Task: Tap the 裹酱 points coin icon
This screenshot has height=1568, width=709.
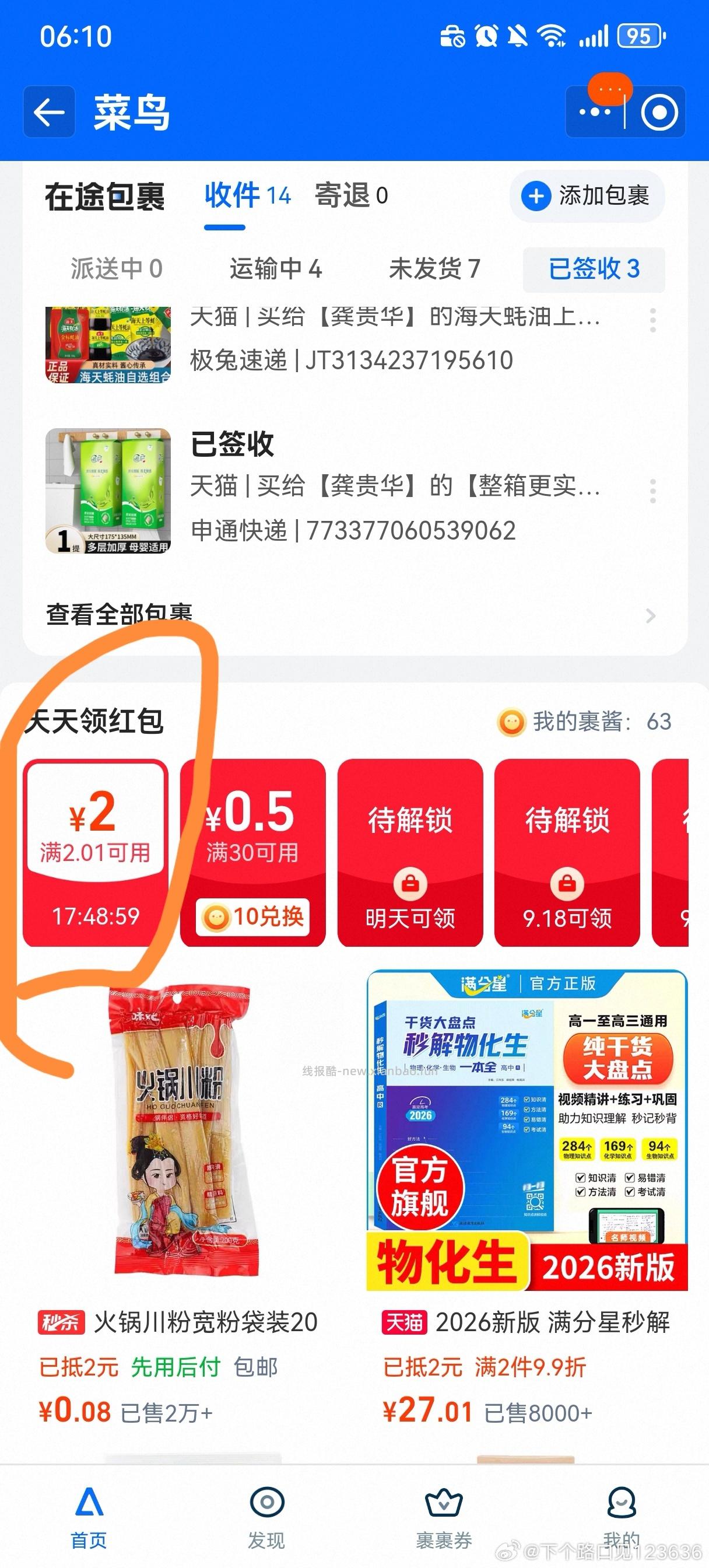Action: [x=510, y=719]
